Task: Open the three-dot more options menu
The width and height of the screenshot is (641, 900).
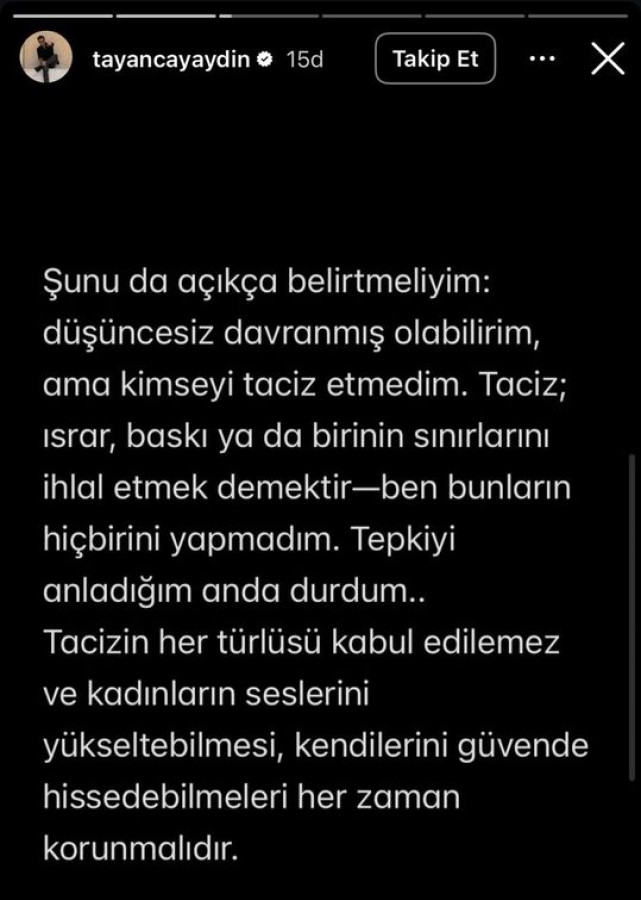Action: point(541,59)
